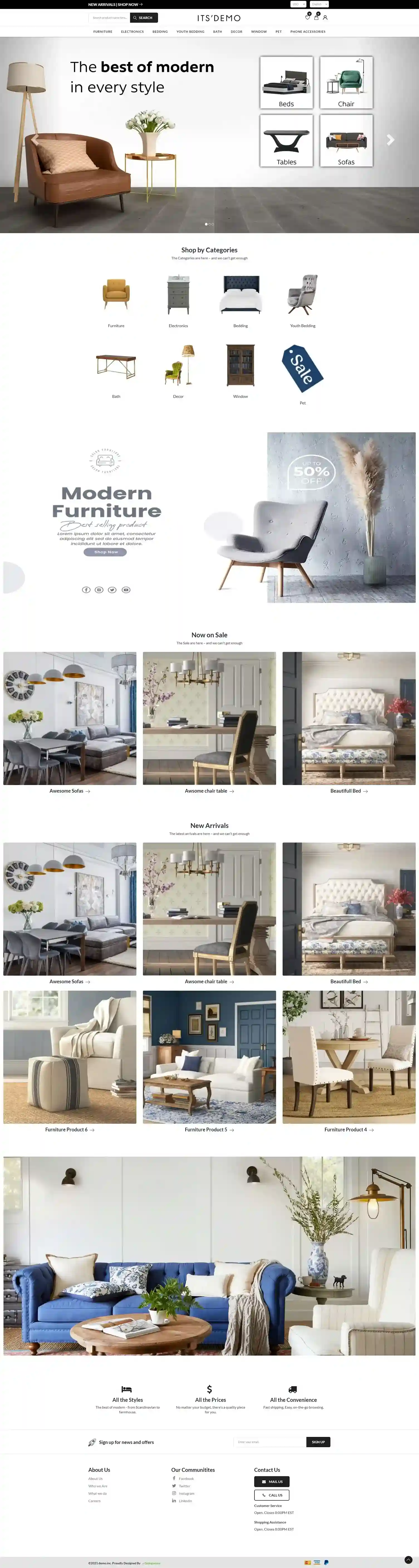This screenshot has height=1568, width=419.
Task: Go to the Phone Accessories menu tab
Action: click(308, 32)
